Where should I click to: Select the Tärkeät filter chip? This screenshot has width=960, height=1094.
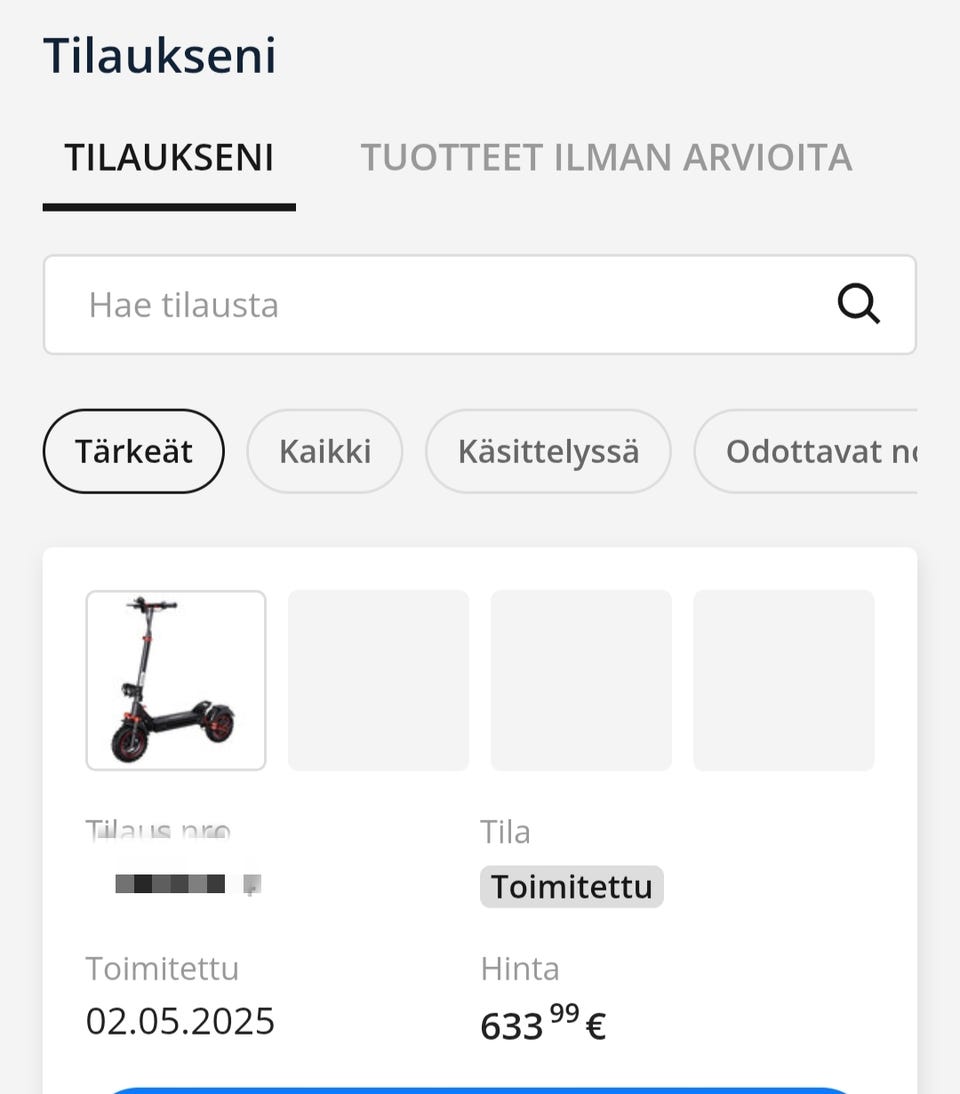pyautogui.click(x=133, y=451)
